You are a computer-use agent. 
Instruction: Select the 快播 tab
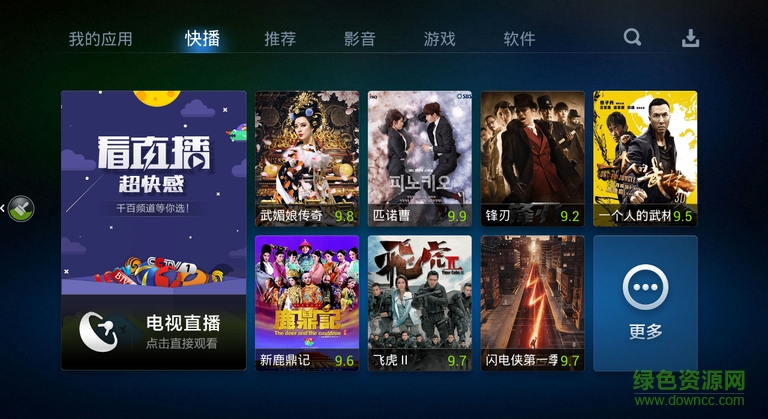(201, 39)
